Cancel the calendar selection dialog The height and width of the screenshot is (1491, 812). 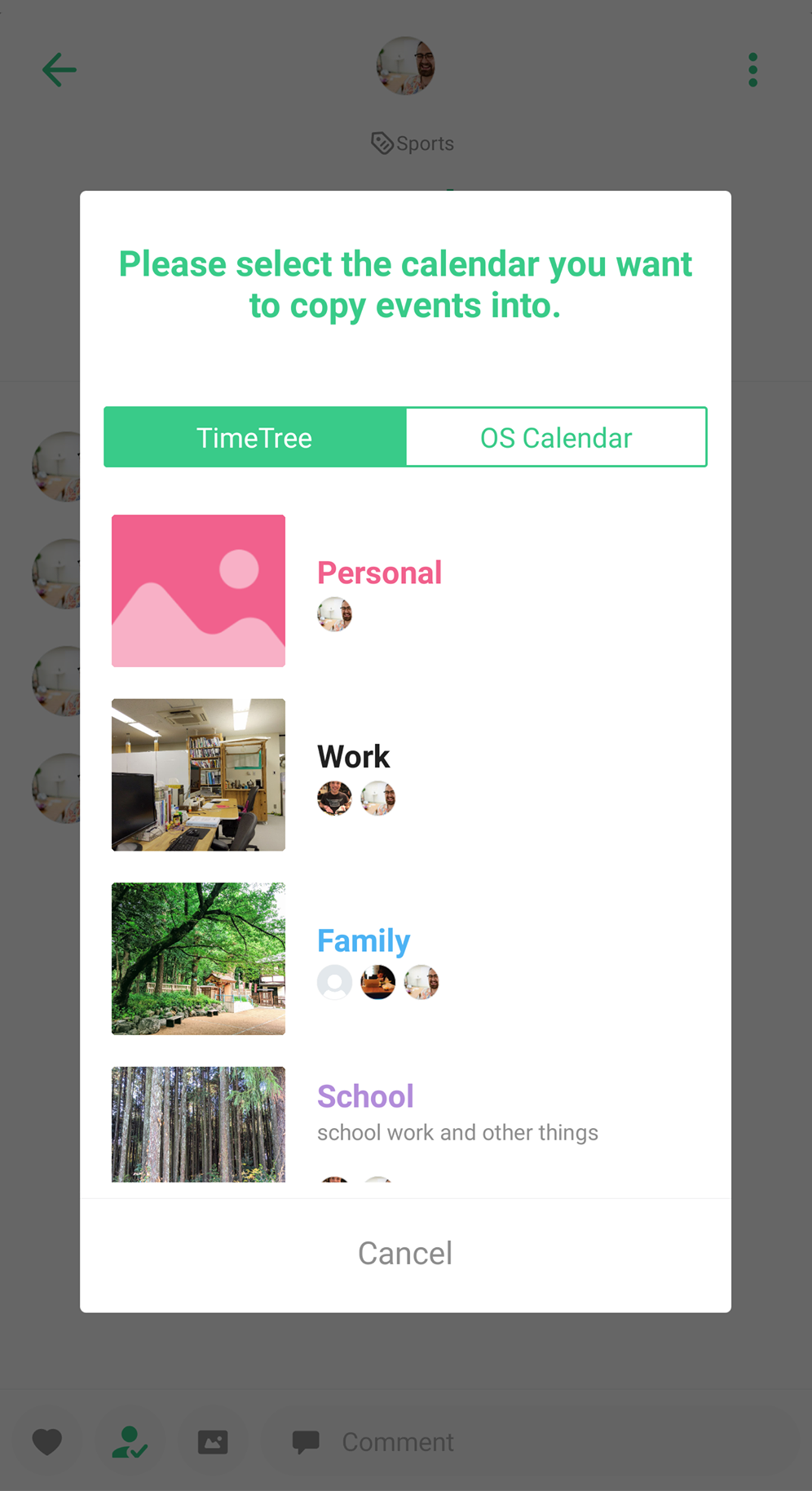[405, 1254]
